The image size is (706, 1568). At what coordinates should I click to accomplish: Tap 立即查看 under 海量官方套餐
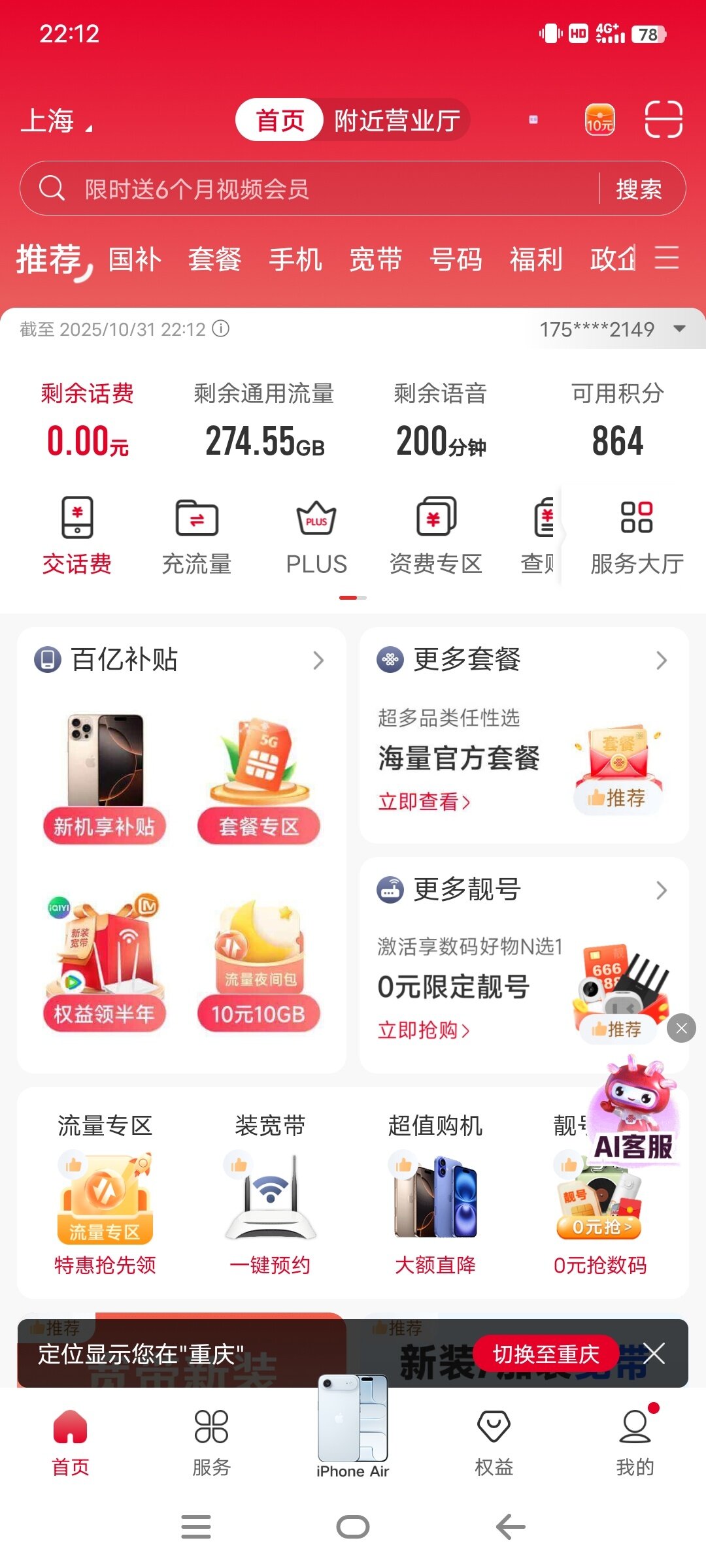click(424, 802)
